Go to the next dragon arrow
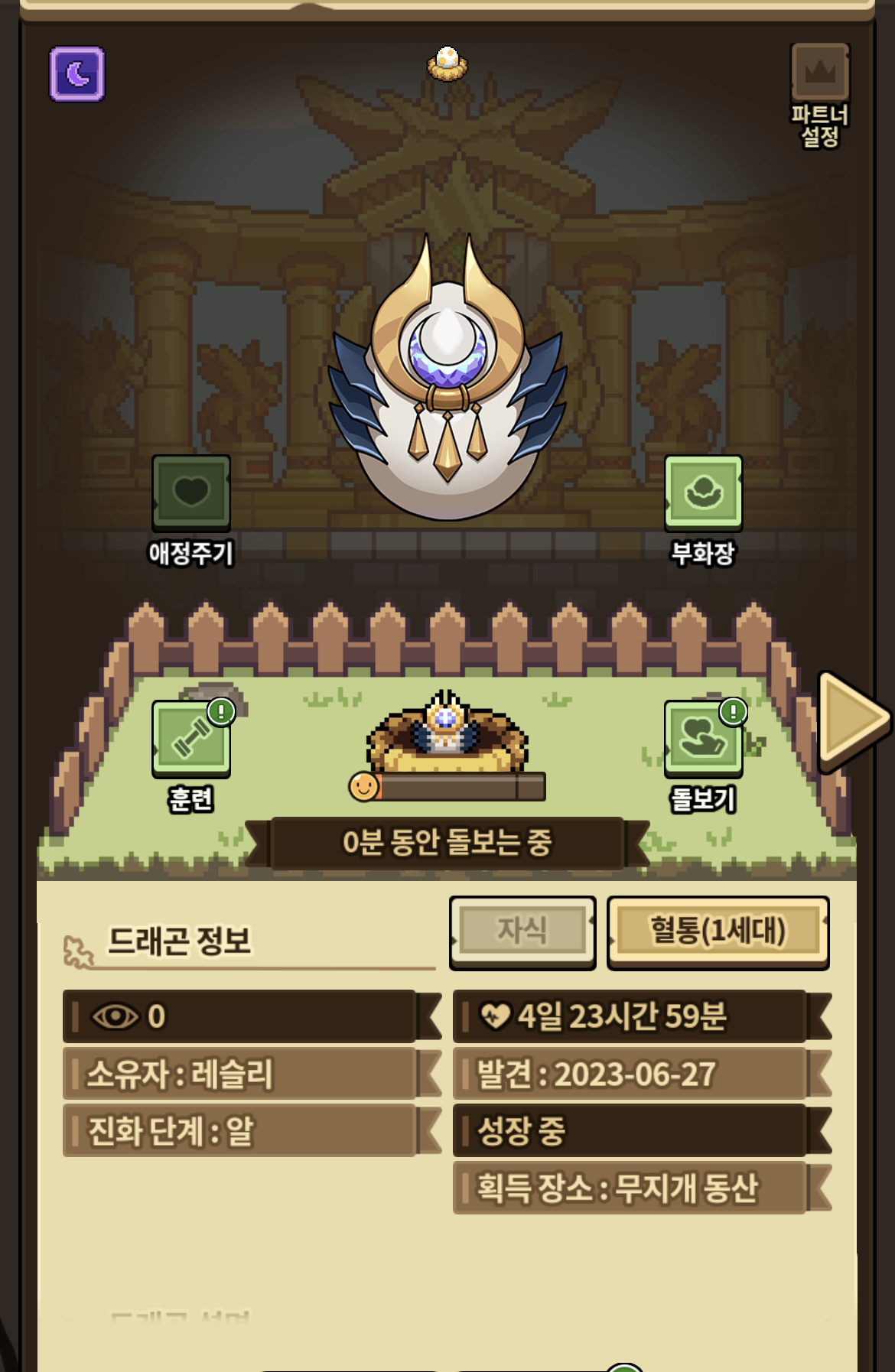This screenshot has width=895, height=1372. click(851, 719)
